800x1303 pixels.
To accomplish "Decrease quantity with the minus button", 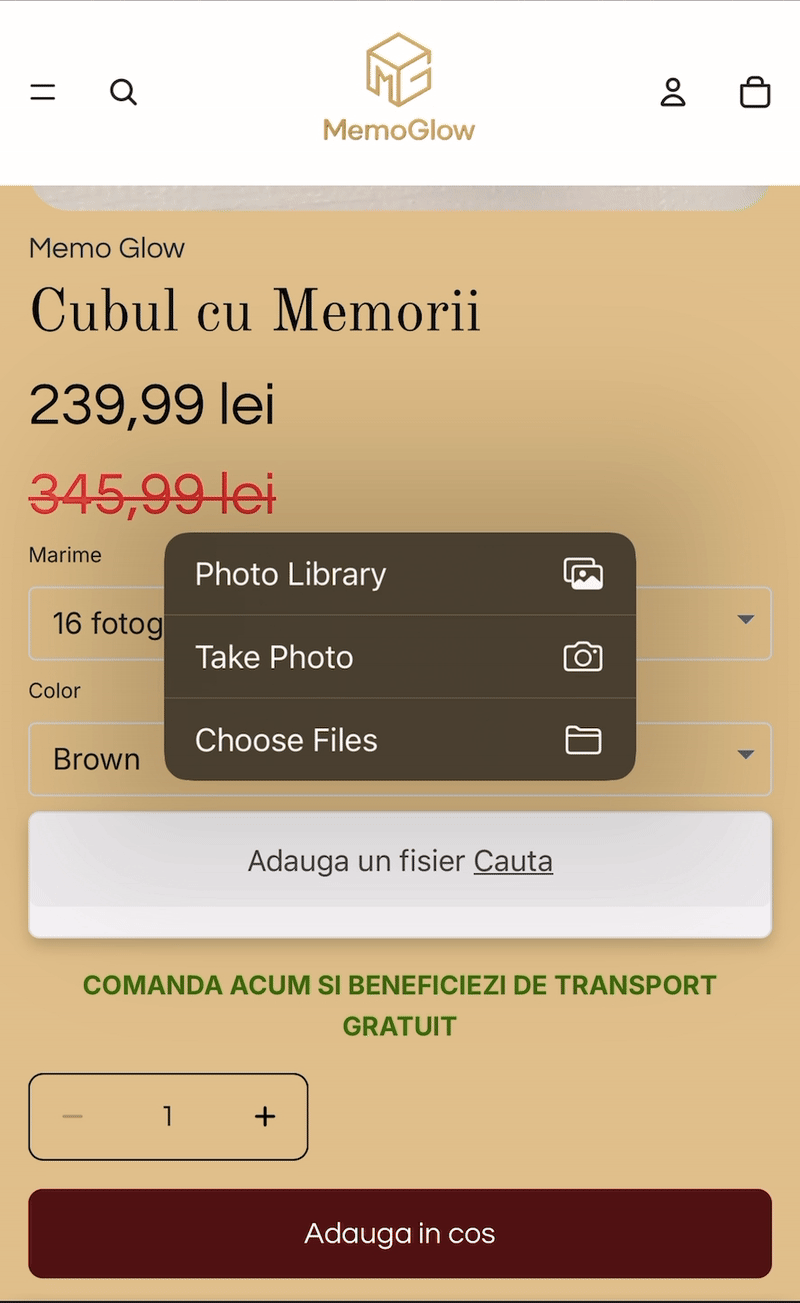I will click(73, 1117).
